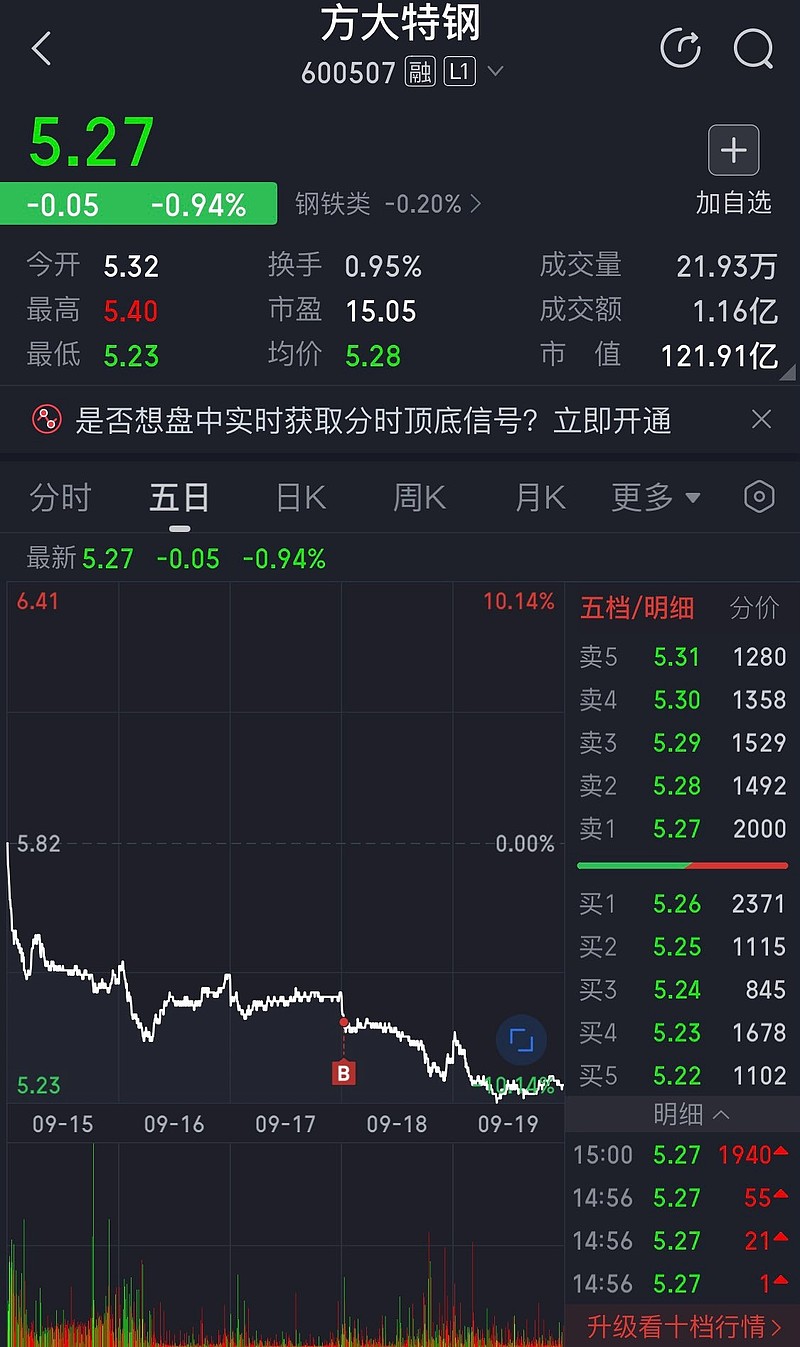The width and height of the screenshot is (800, 1347).
Task: Switch to the 分时 chart tab
Action: click(60, 497)
